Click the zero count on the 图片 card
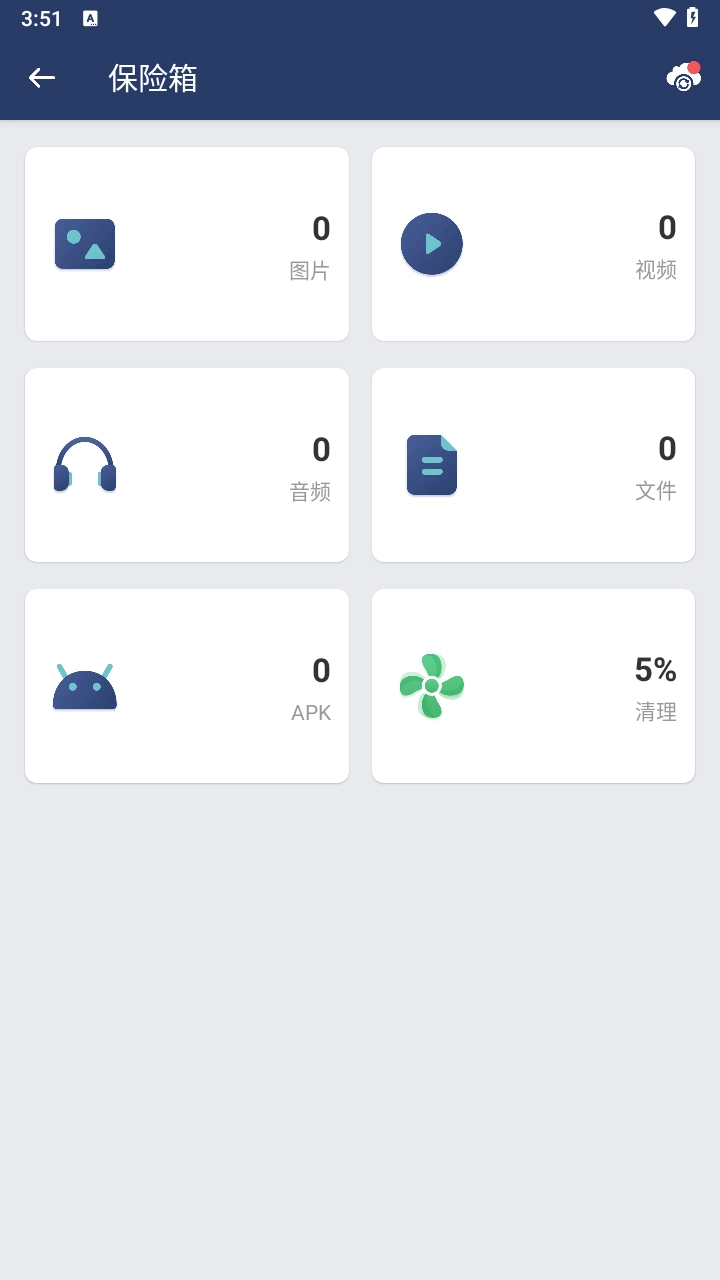This screenshot has width=720, height=1280. pyautogui.click(x=321, y=228)
